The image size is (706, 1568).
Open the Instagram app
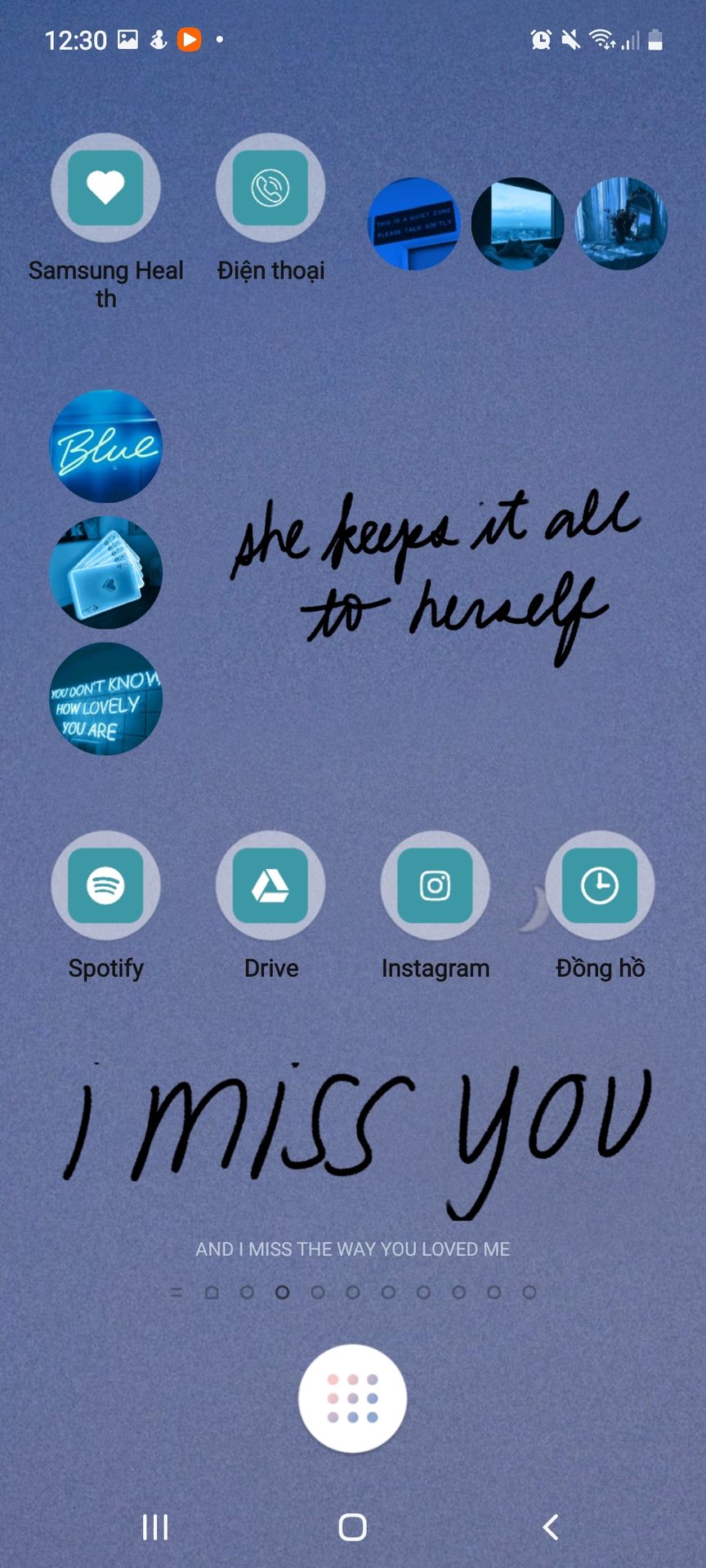435,886
